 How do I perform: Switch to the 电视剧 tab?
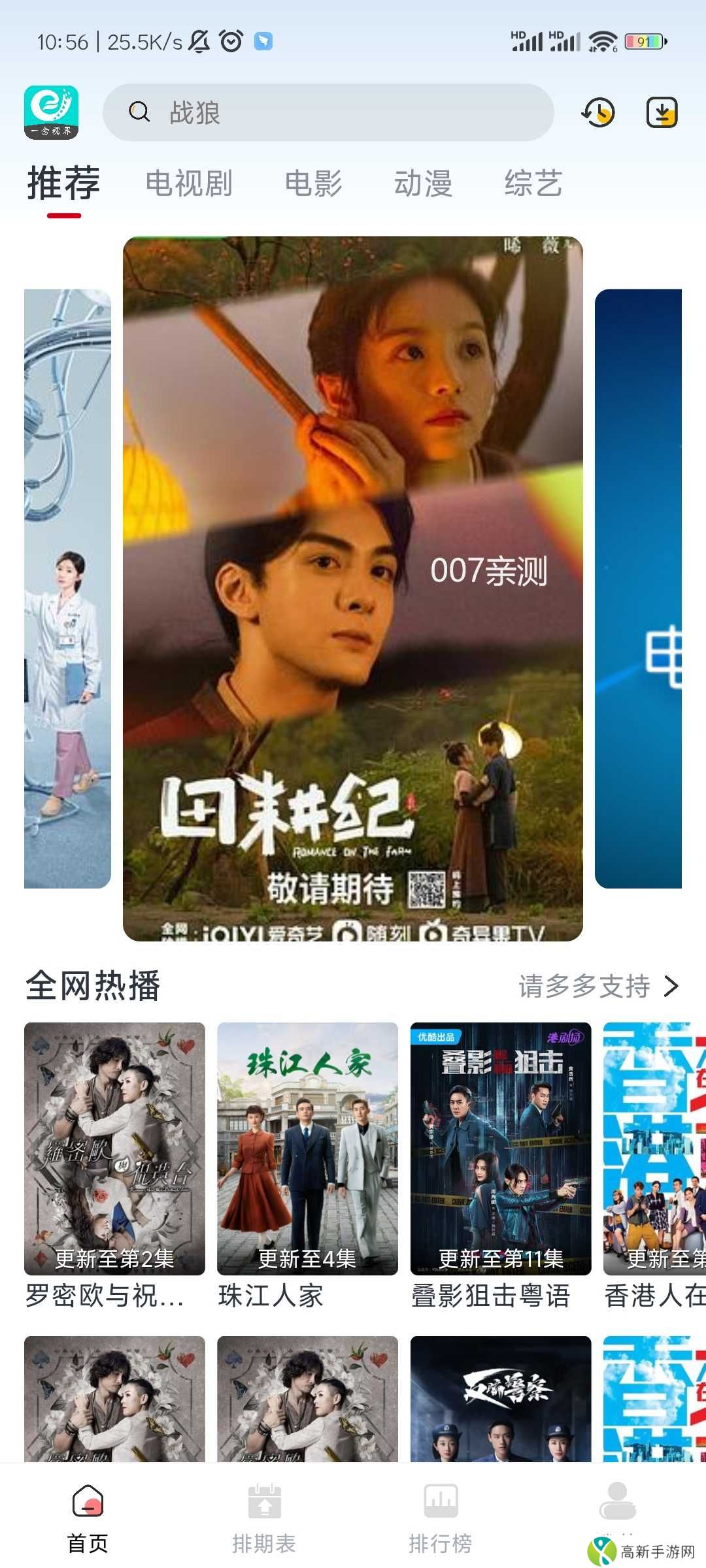click(x=189, y=184)
